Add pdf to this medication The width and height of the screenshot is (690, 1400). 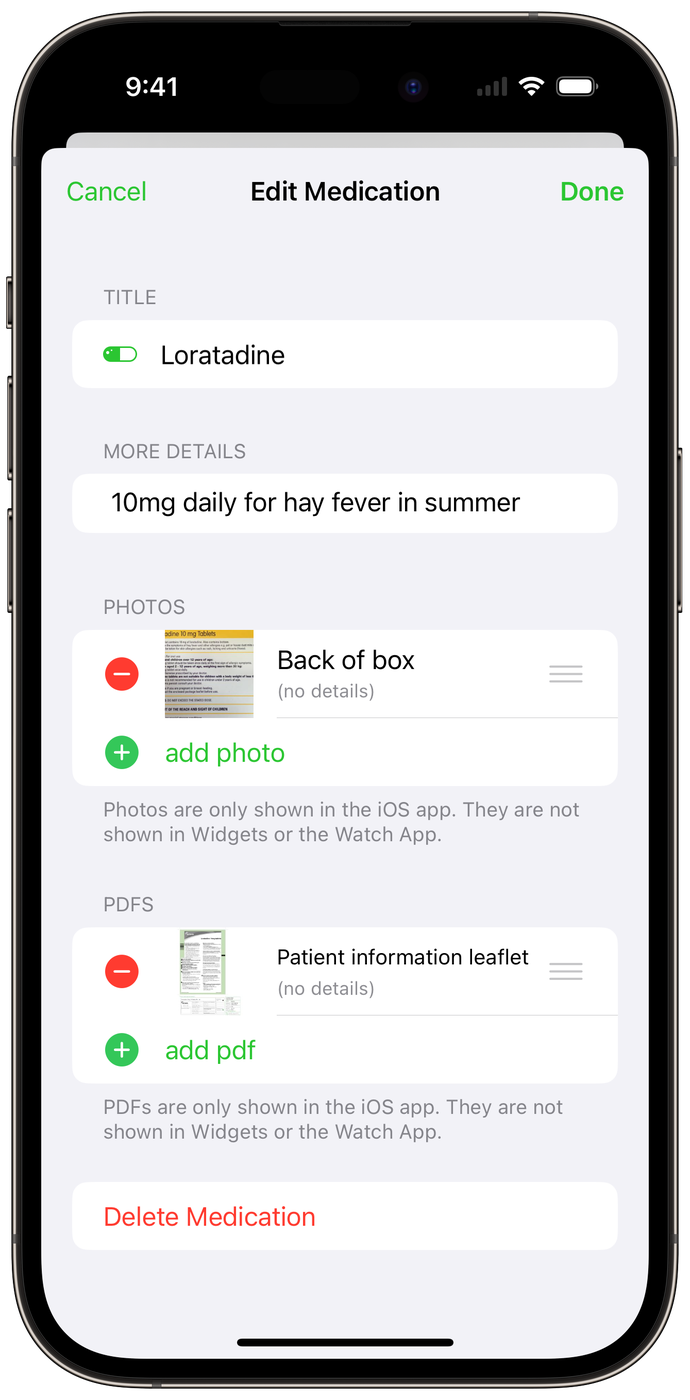pos(210,1050)
